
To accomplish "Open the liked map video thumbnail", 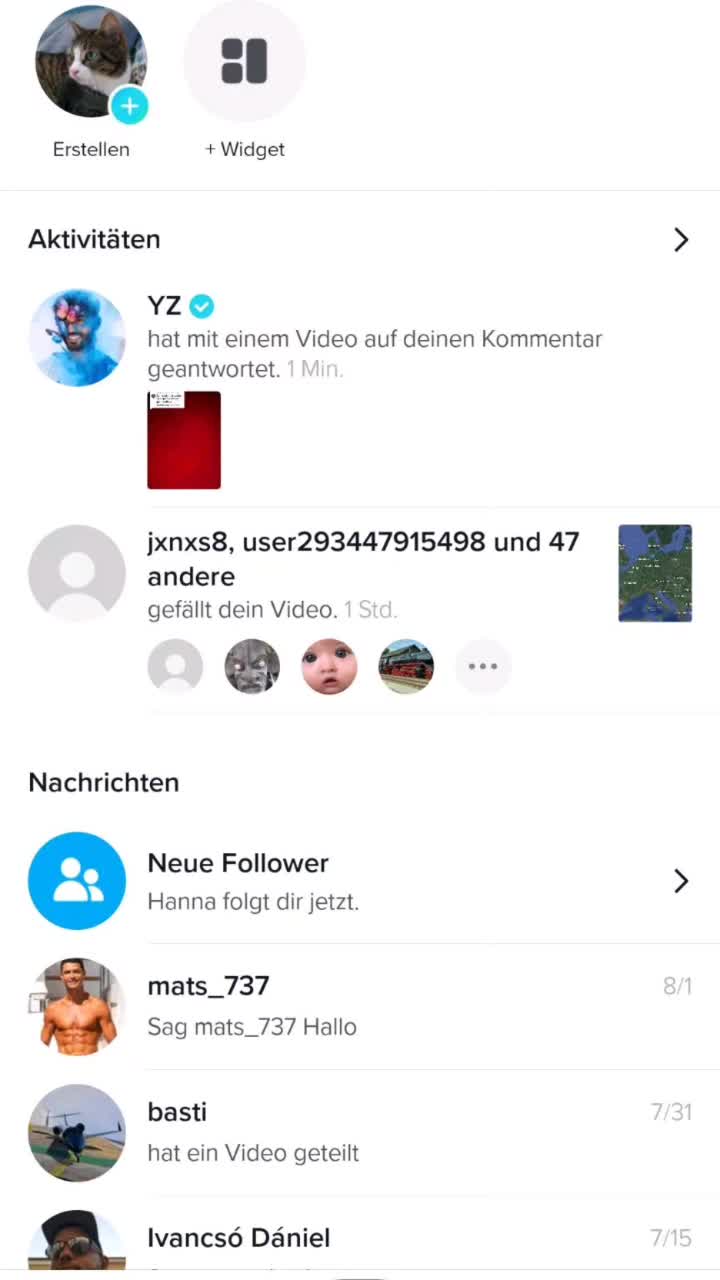I will [x=655, y=573].
